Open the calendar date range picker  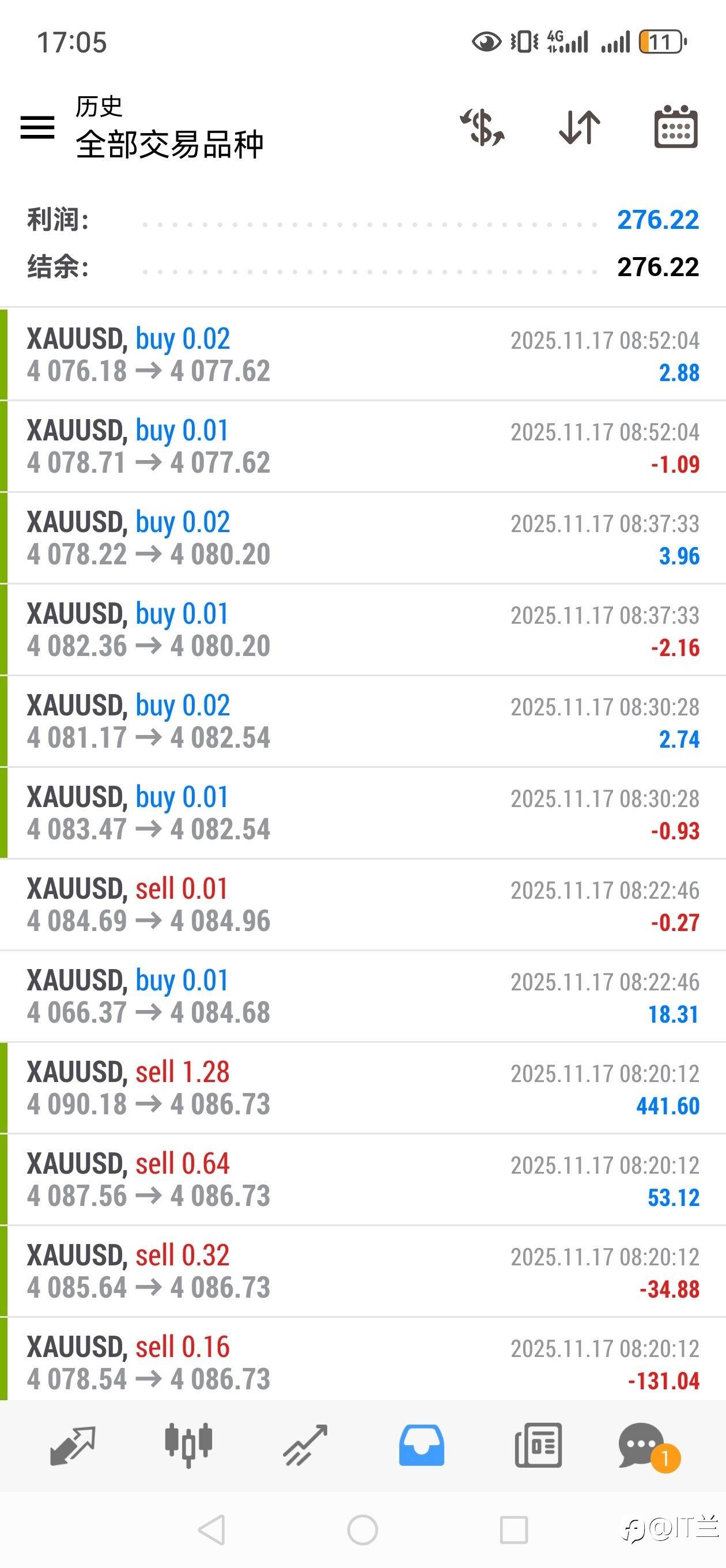tap(675, 127)
